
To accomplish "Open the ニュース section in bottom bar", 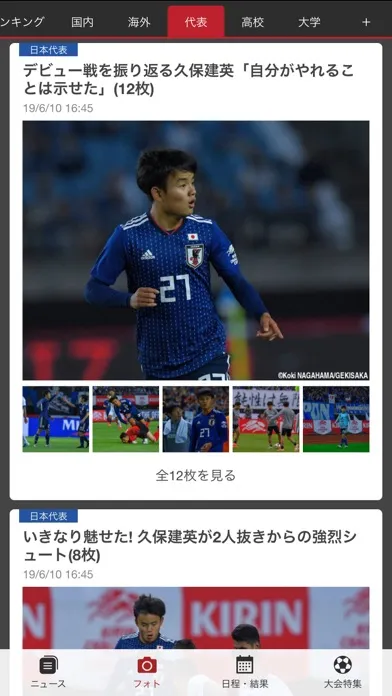I will click(48, 672).
